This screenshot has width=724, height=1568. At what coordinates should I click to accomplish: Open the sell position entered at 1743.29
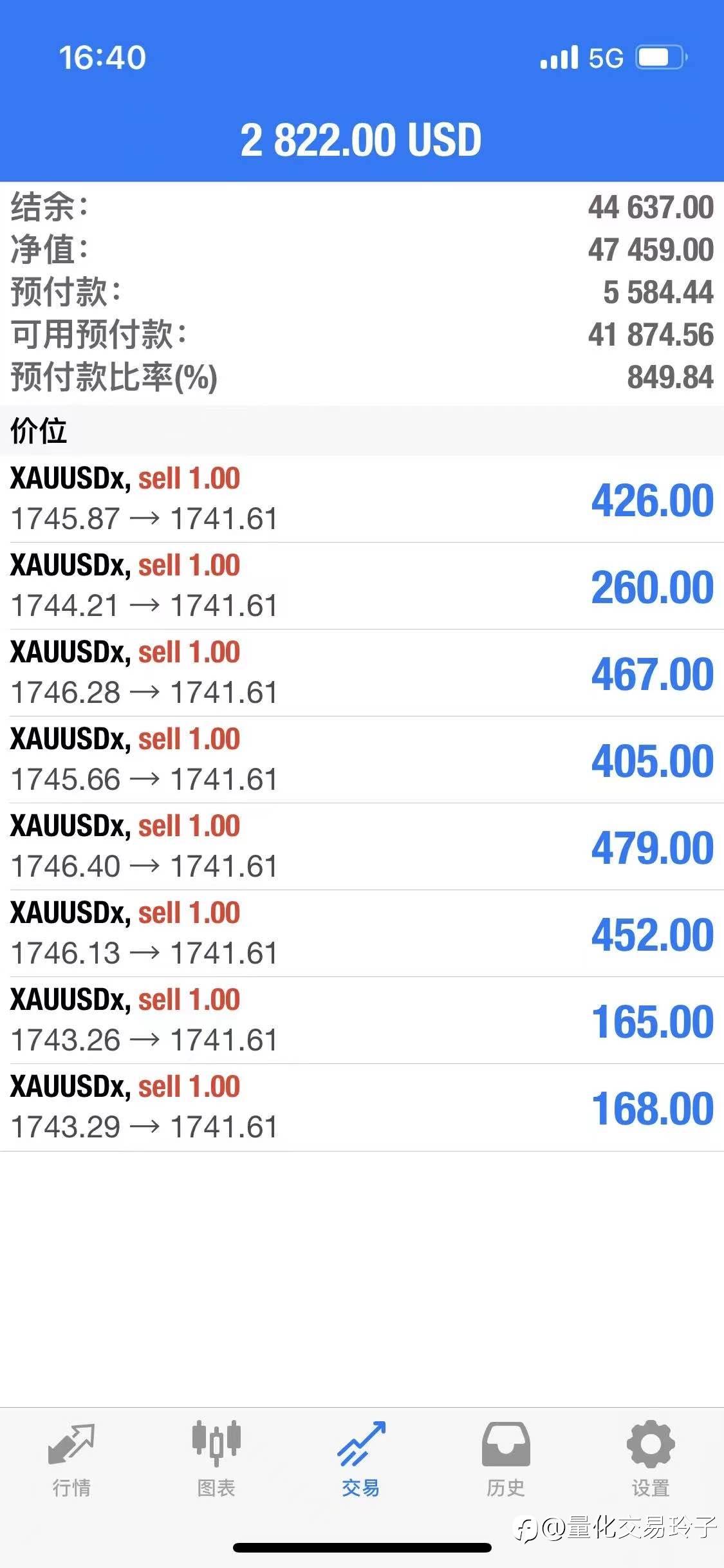tap(362, 1107)
